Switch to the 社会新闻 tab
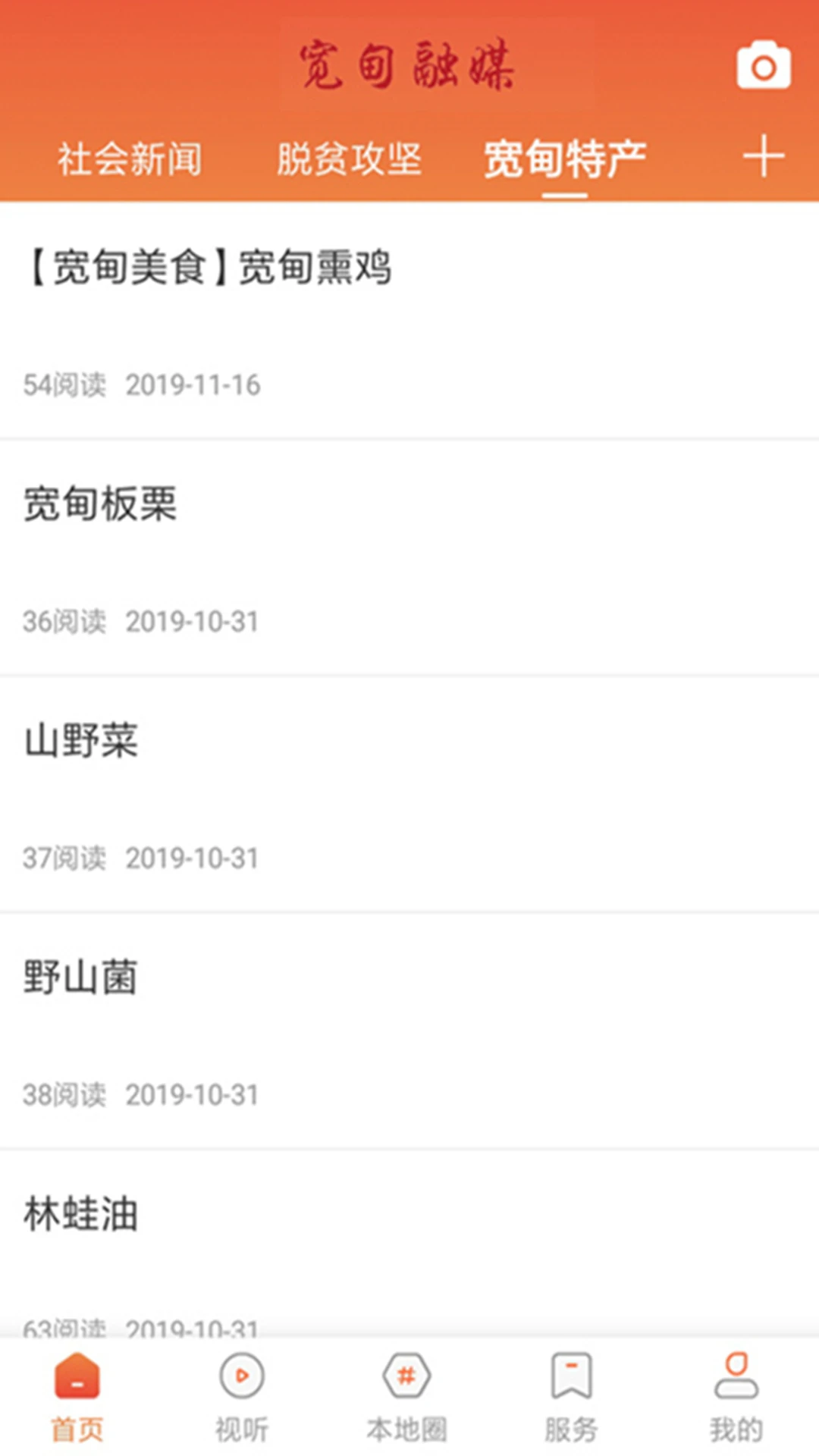 [x=130, y=159]
